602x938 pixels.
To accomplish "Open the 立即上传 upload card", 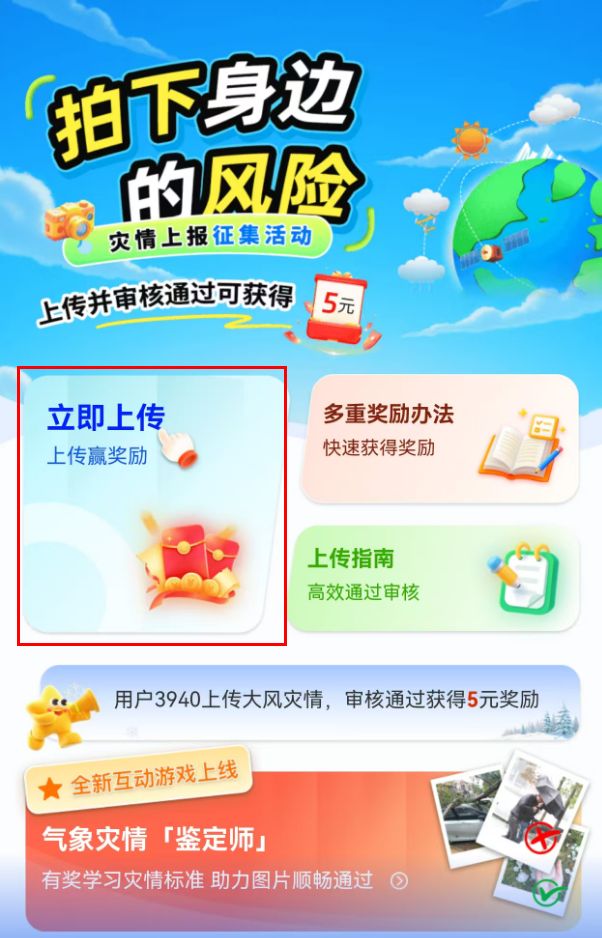I will (152, 505).
